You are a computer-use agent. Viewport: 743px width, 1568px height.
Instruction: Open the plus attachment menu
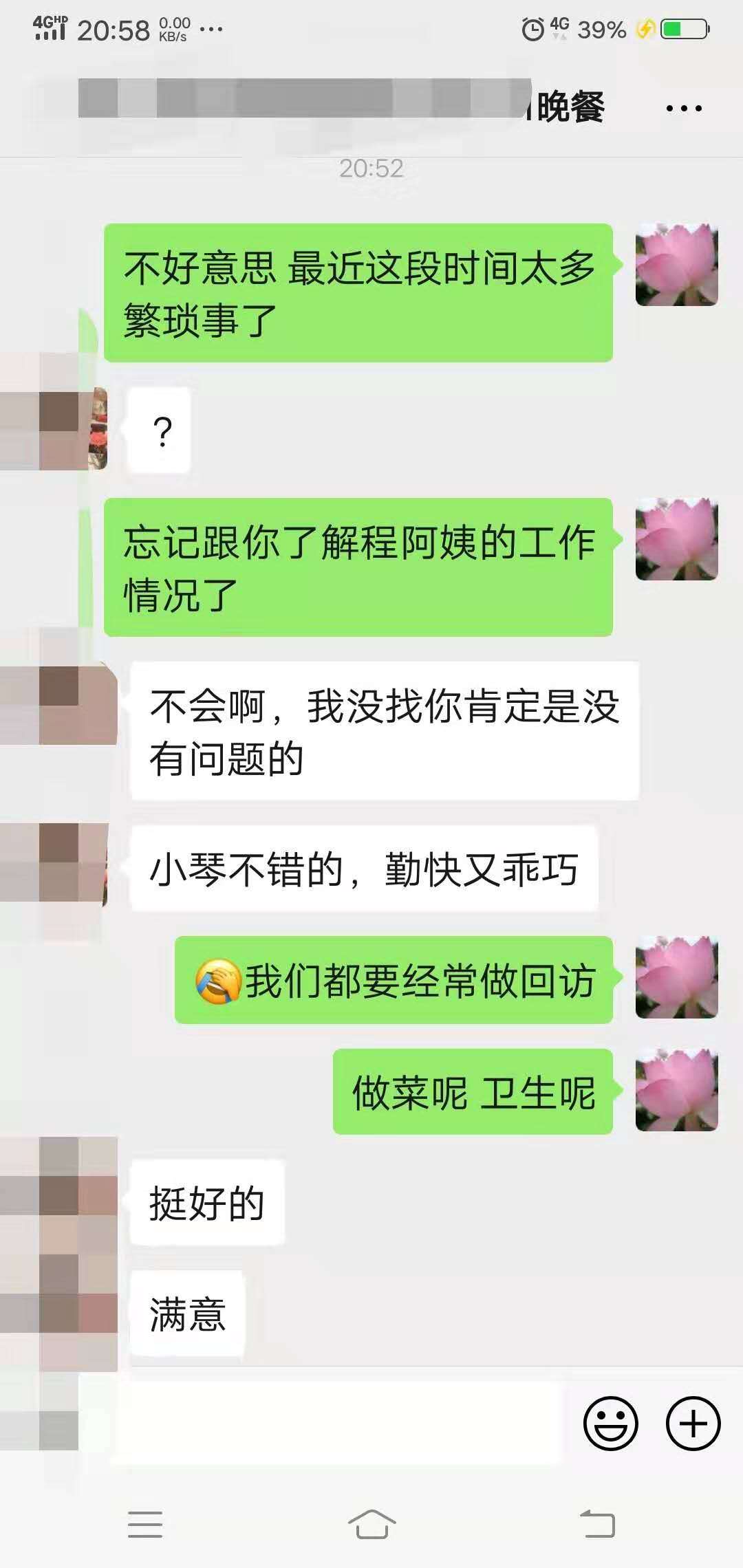(x=693, y=1423)
